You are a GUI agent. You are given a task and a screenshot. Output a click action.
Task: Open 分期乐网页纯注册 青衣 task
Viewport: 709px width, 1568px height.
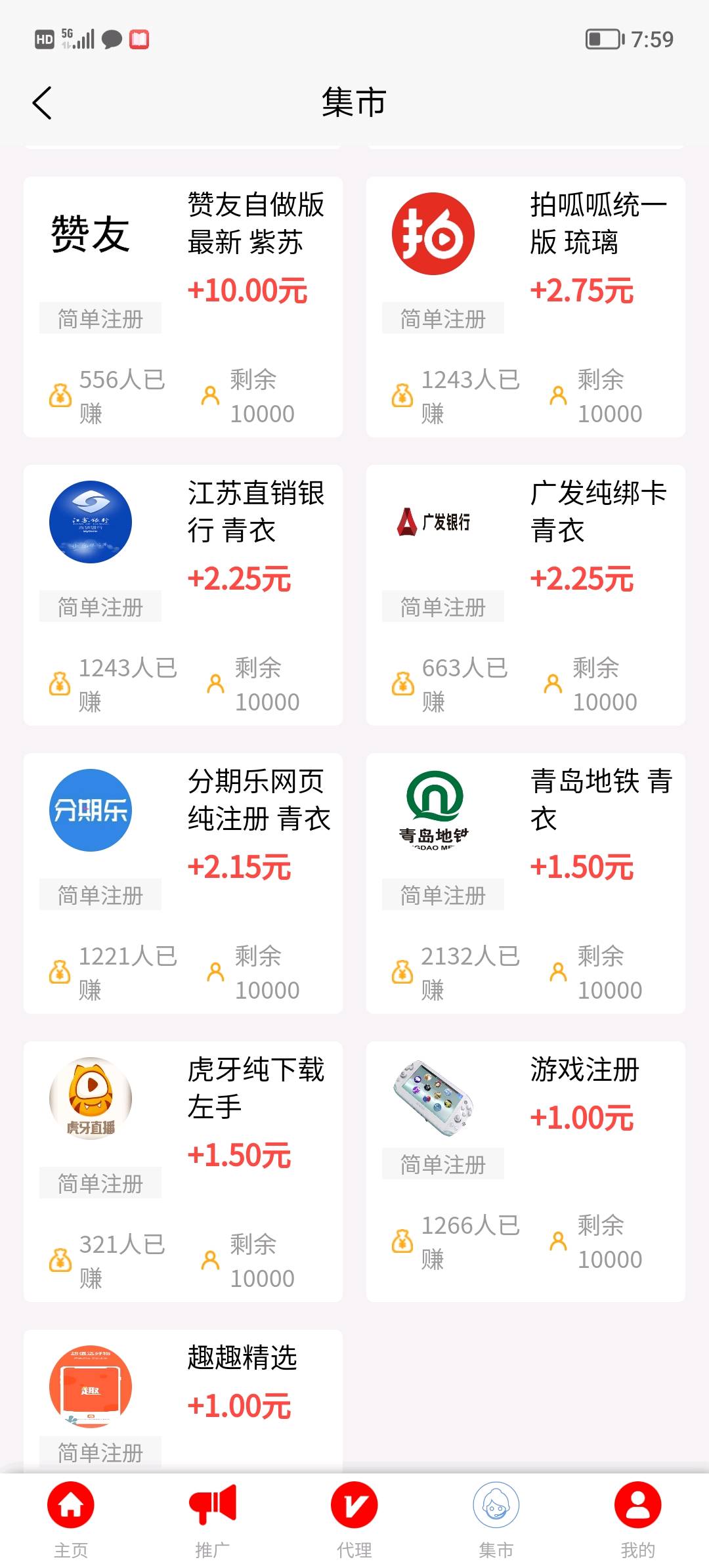tap(183, 882)
